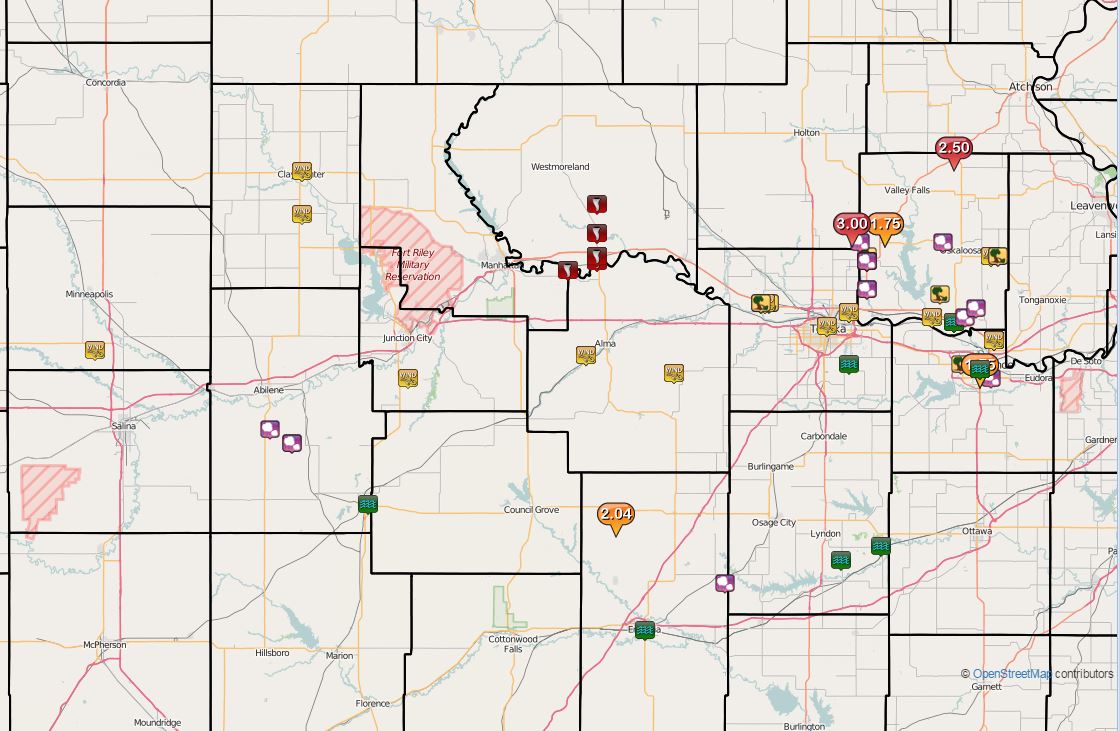Tap the orange 2.04 marker near Council Grove
The height and width of the screenshot is (731, 1119).
click(x=616, y=515)
